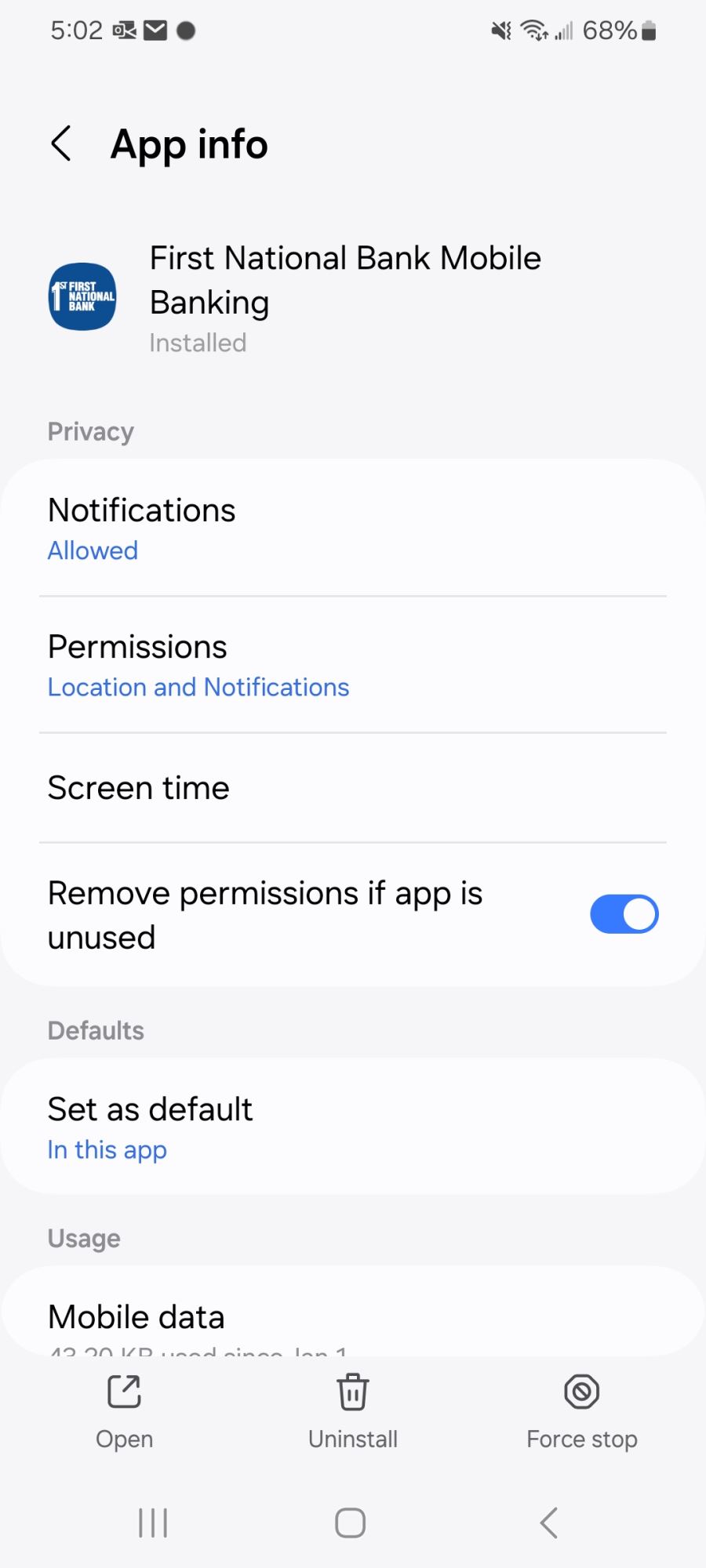Screen dimensions: 706x1568
Task: Open Set as default settings
Action: click(353, 1127)
